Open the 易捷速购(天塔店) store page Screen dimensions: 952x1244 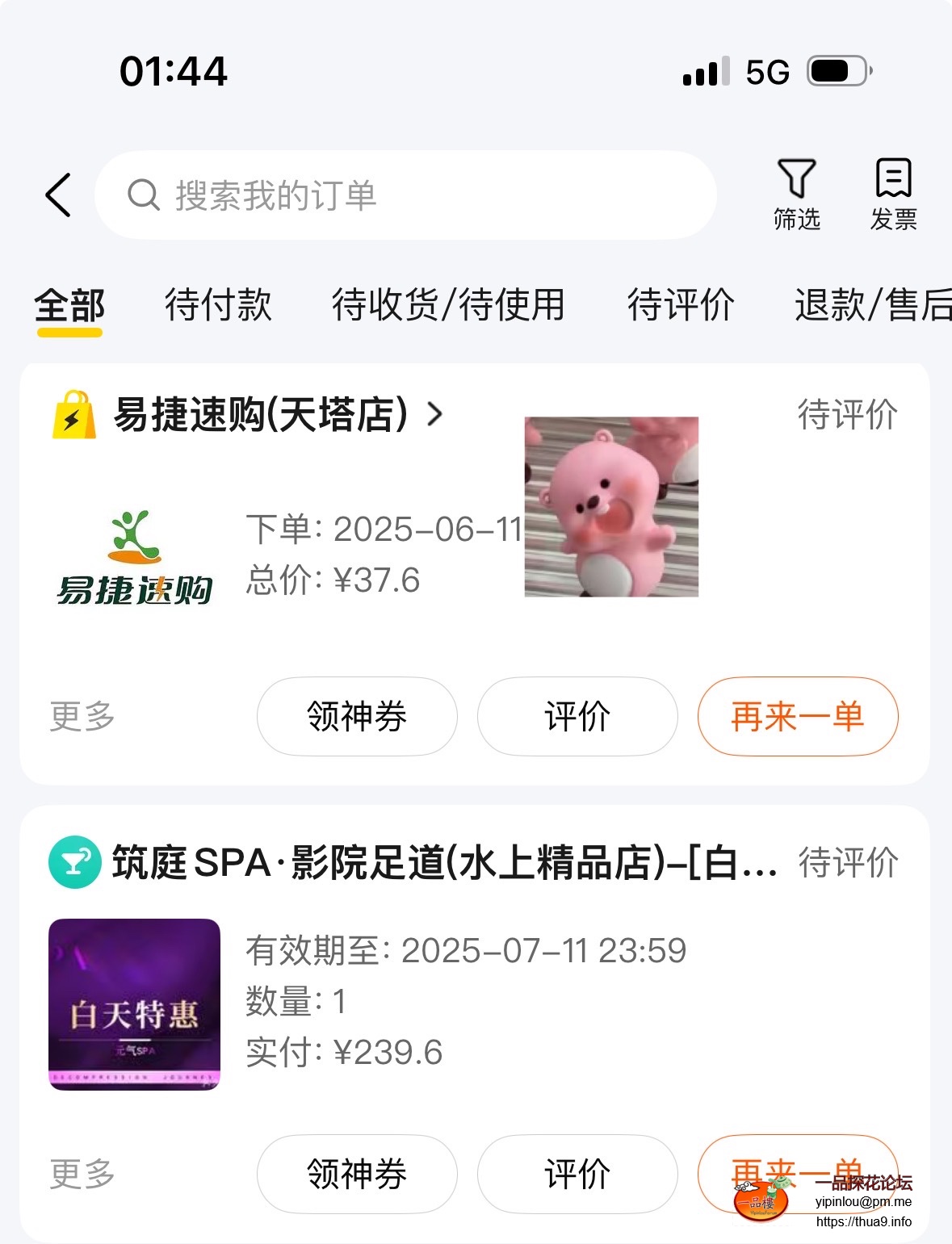pyautogui.click(x=275, y=415)
